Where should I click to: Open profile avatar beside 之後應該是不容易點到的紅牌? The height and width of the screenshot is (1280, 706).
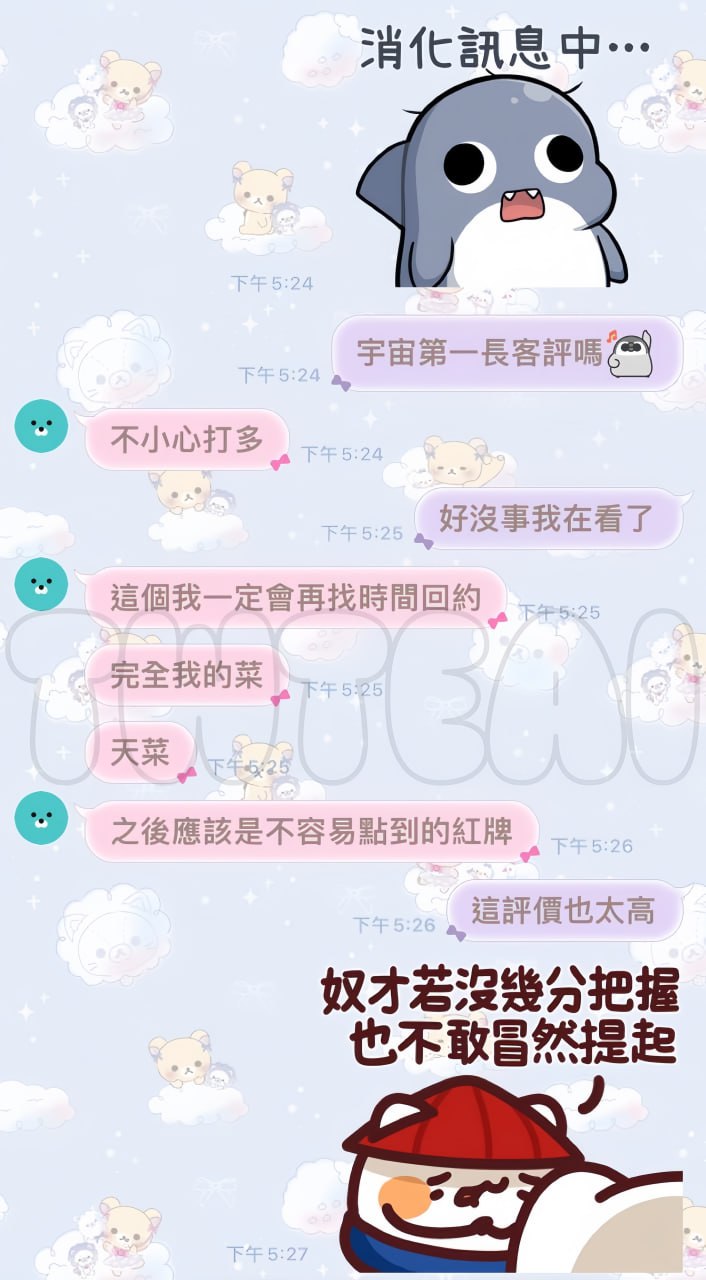(x=41, y=817)
